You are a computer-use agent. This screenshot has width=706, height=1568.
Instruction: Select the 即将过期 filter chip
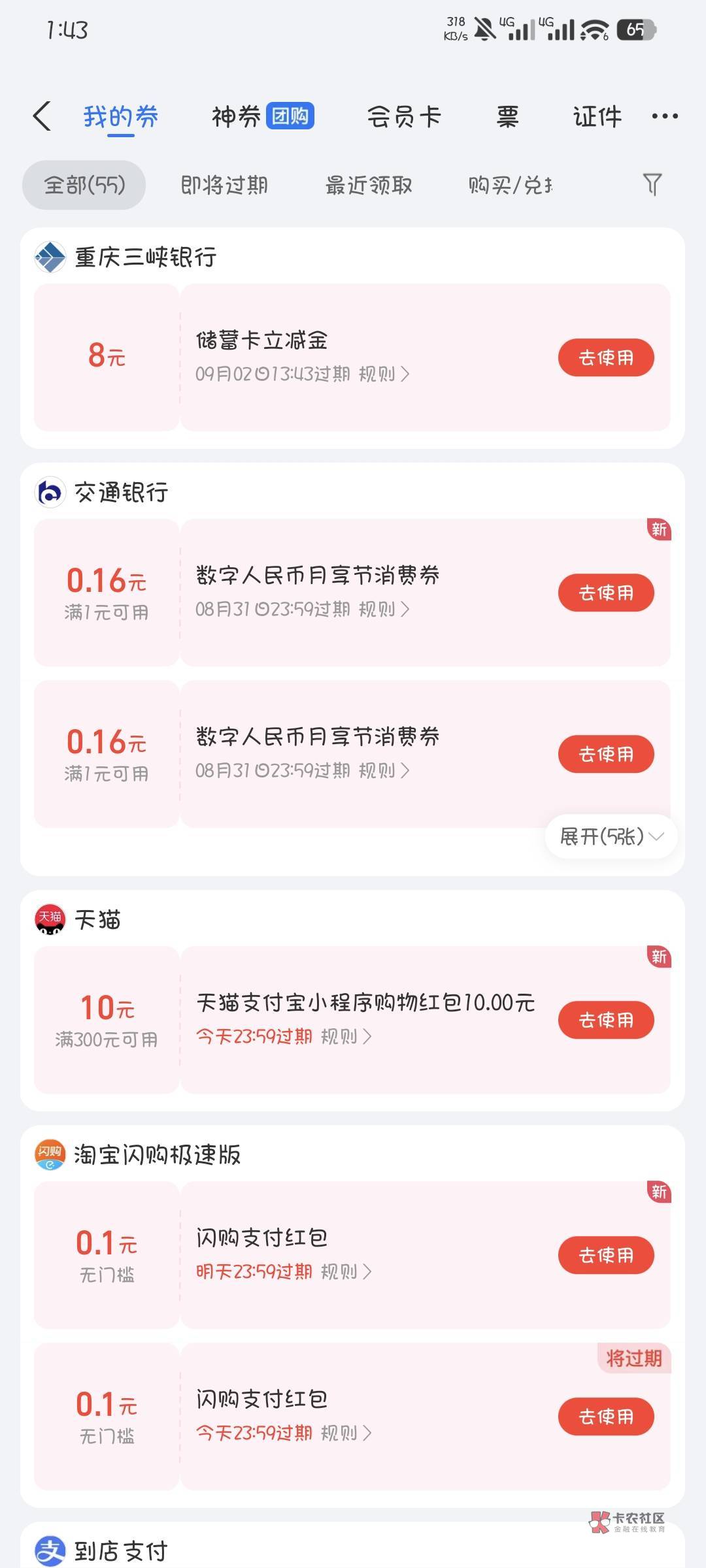pyautogui.click(x=224, y=185)
